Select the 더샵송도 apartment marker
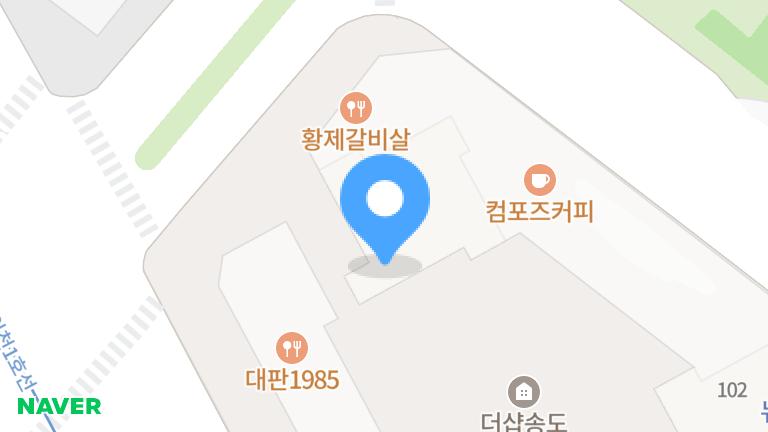This screenshot has width=768, height=432. (522, 391)
